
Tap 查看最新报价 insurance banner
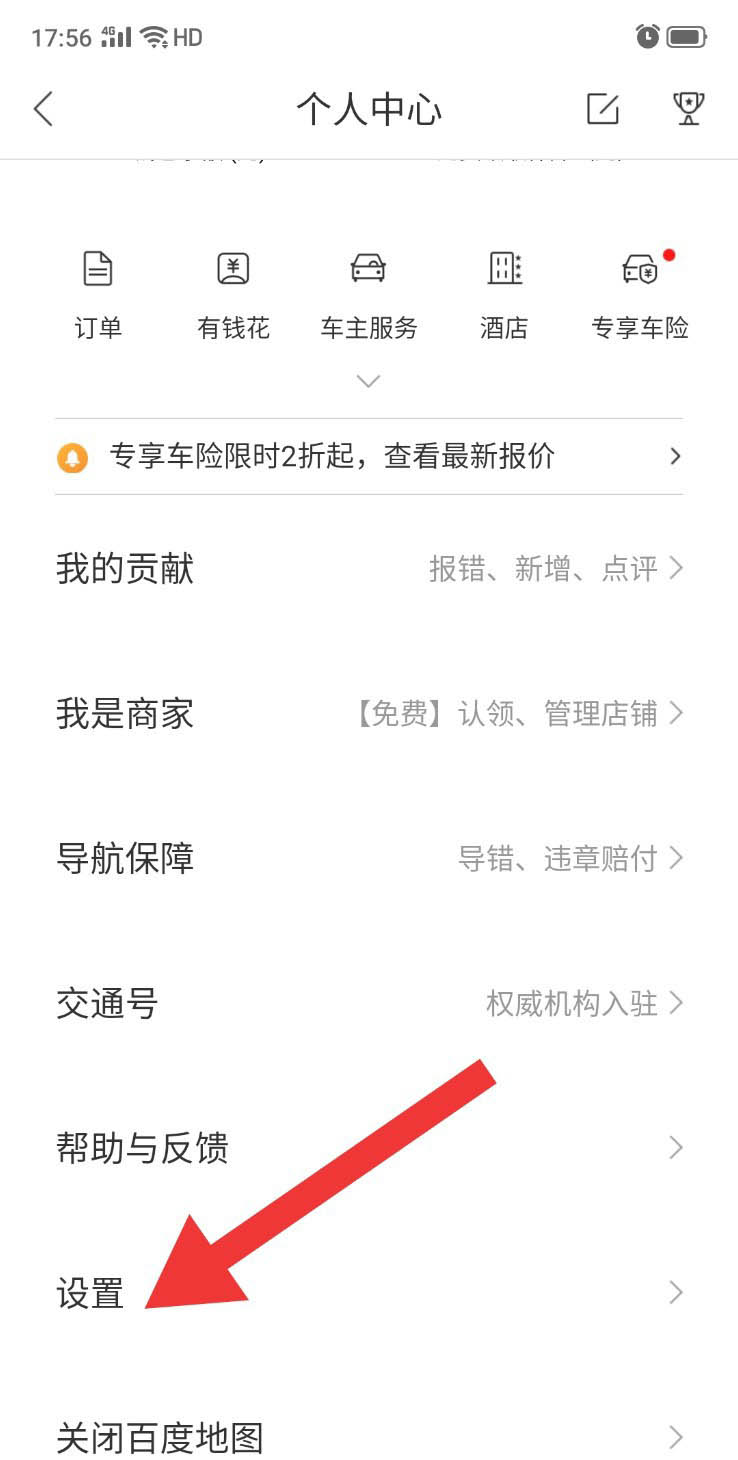click(369, 456)
